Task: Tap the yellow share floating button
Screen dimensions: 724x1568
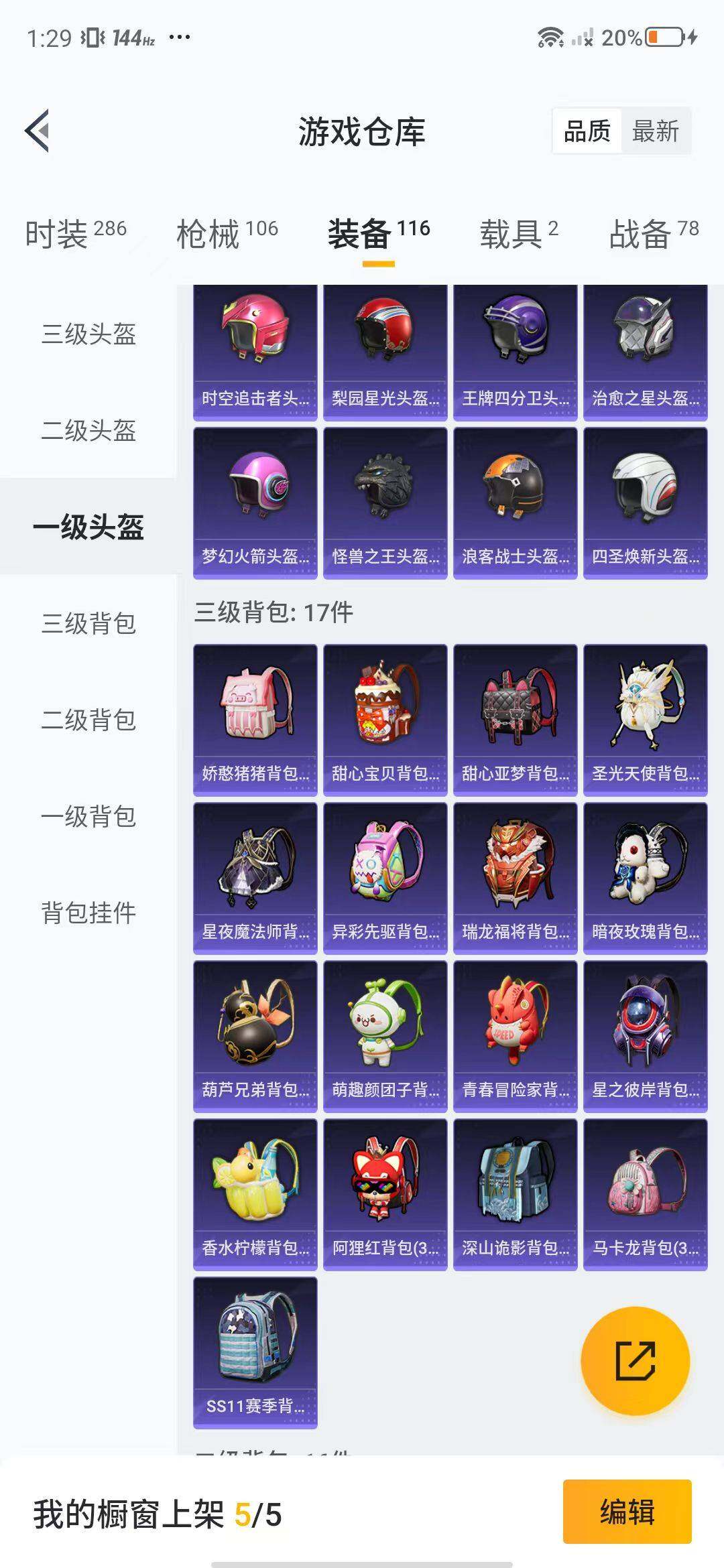Action: point(635,1360)
